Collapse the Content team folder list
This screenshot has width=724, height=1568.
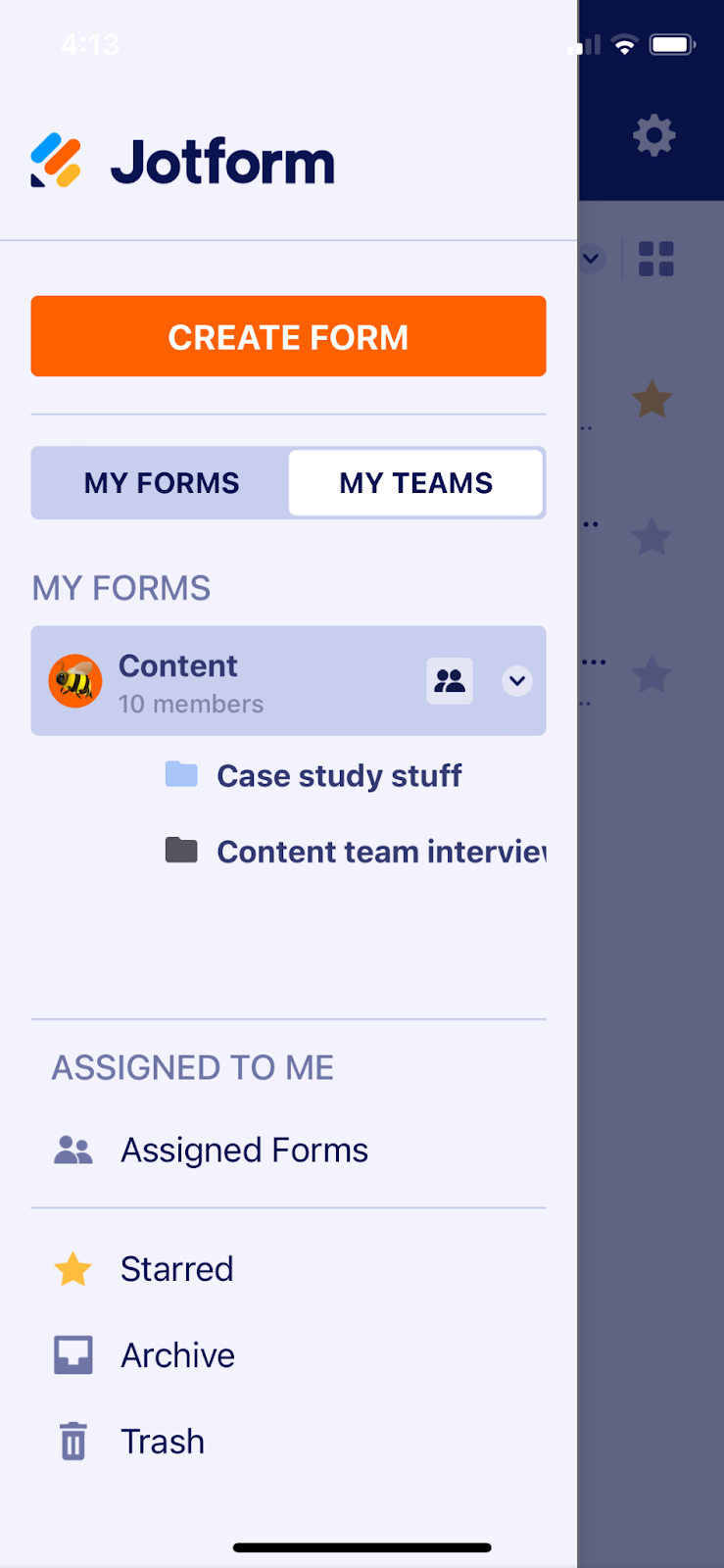[x=517, y=681]
